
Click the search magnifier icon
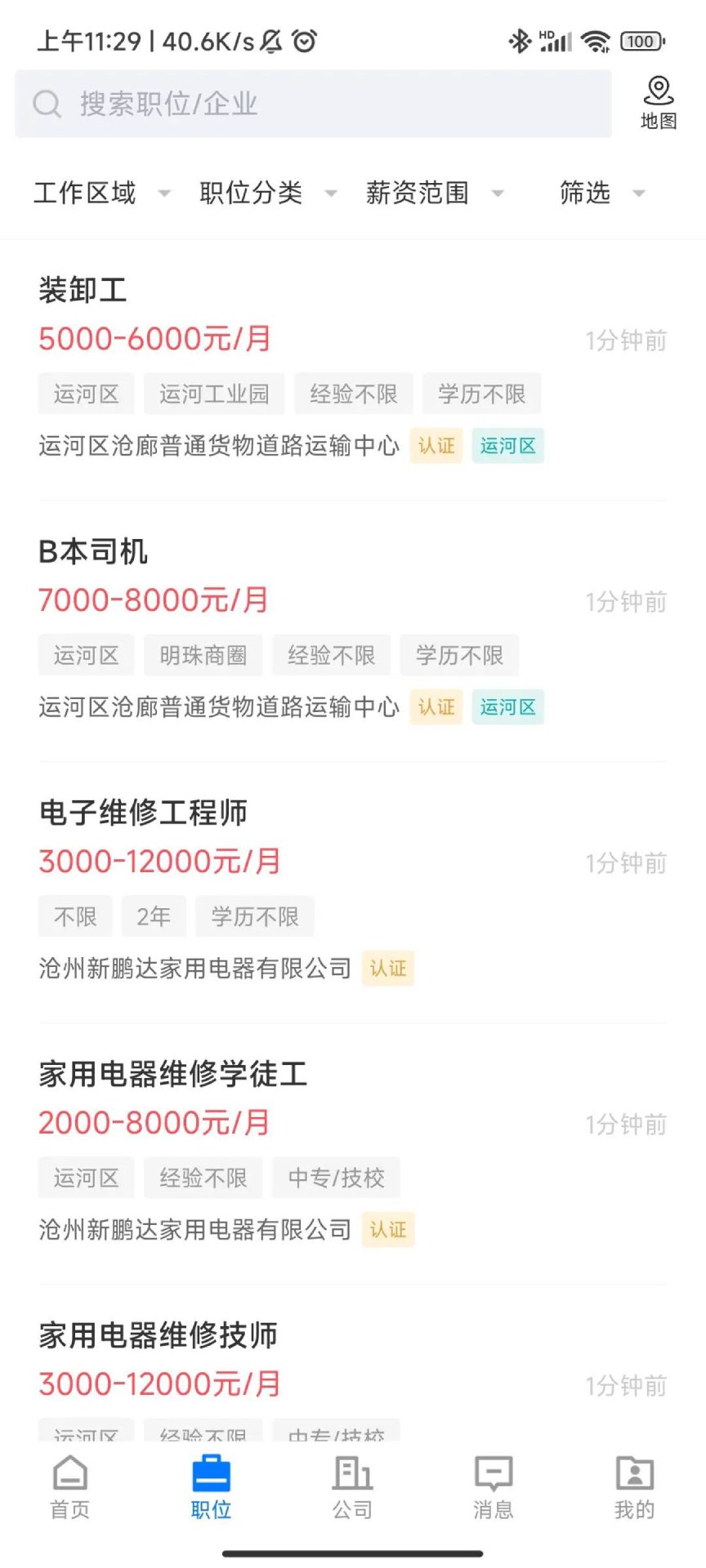tap(47, 105)
